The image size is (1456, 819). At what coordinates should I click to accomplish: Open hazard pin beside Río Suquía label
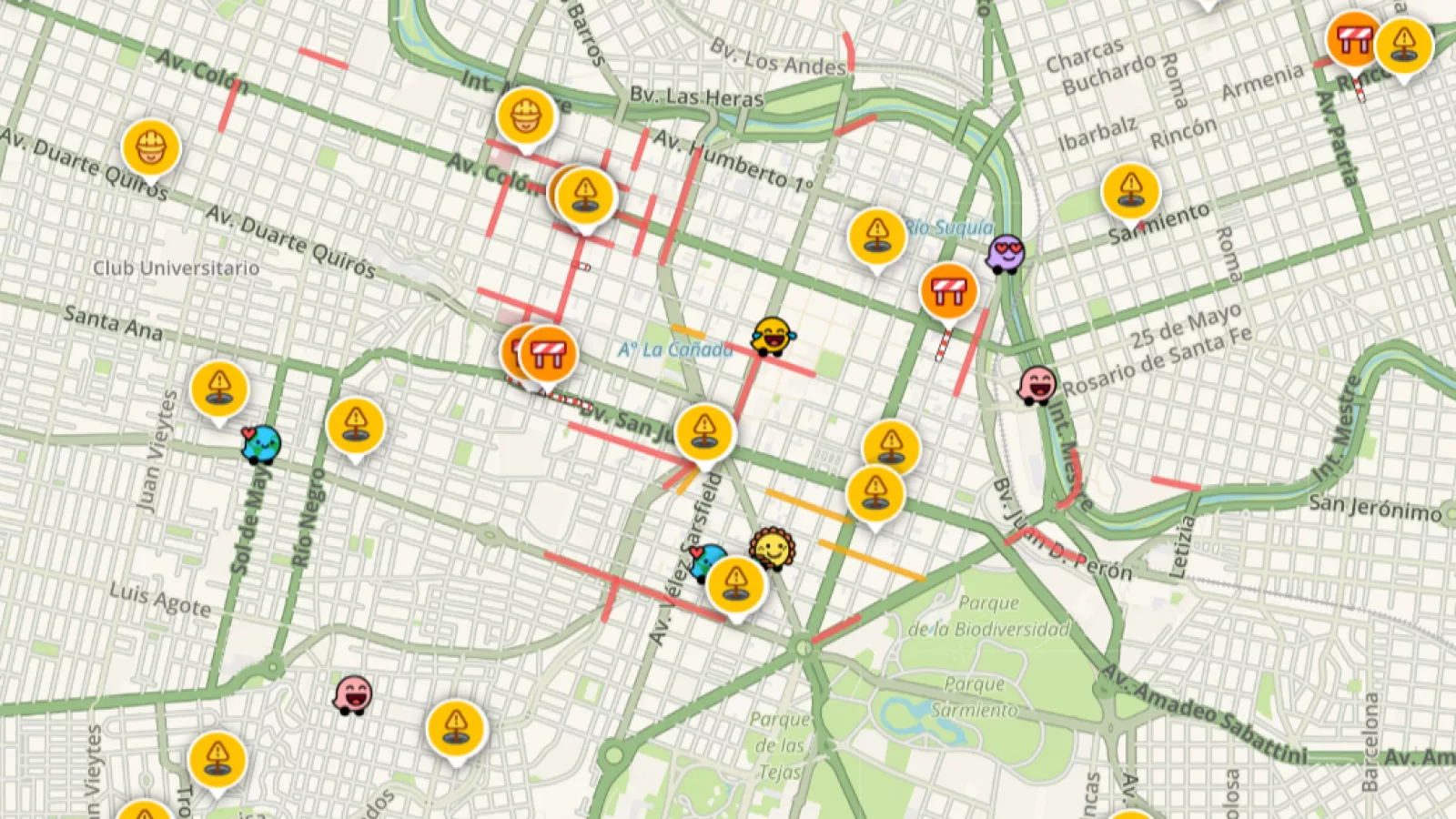coord(876,235)
